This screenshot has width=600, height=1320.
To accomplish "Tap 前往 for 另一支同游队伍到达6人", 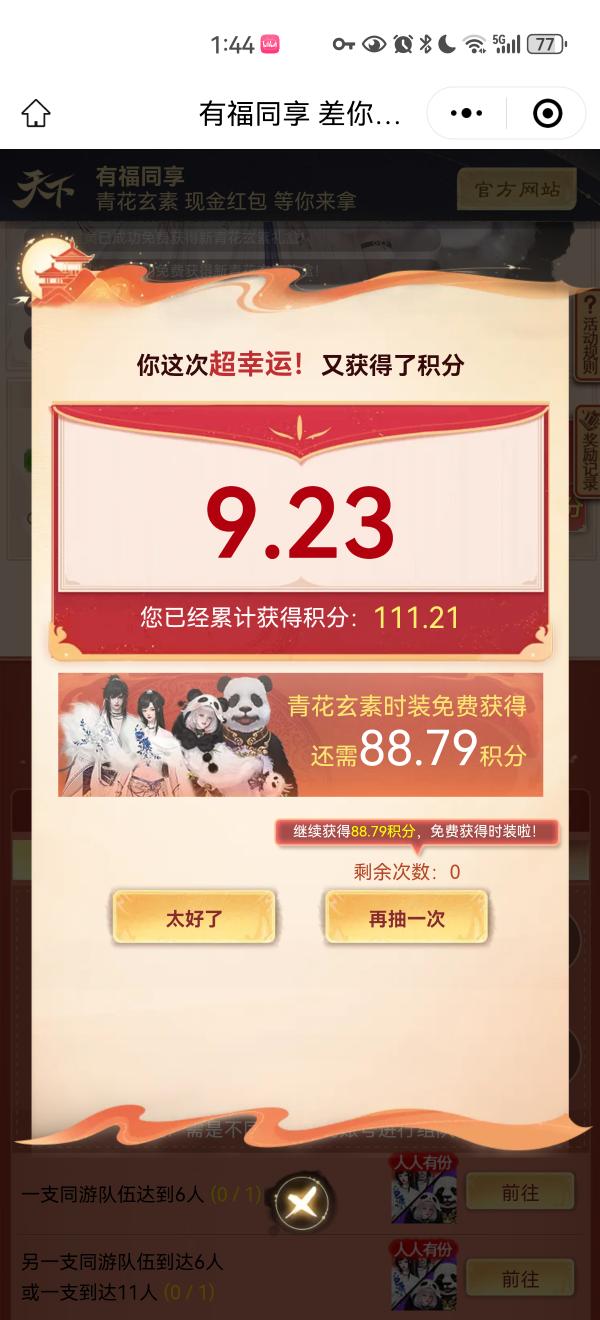I will [520, 1278].
